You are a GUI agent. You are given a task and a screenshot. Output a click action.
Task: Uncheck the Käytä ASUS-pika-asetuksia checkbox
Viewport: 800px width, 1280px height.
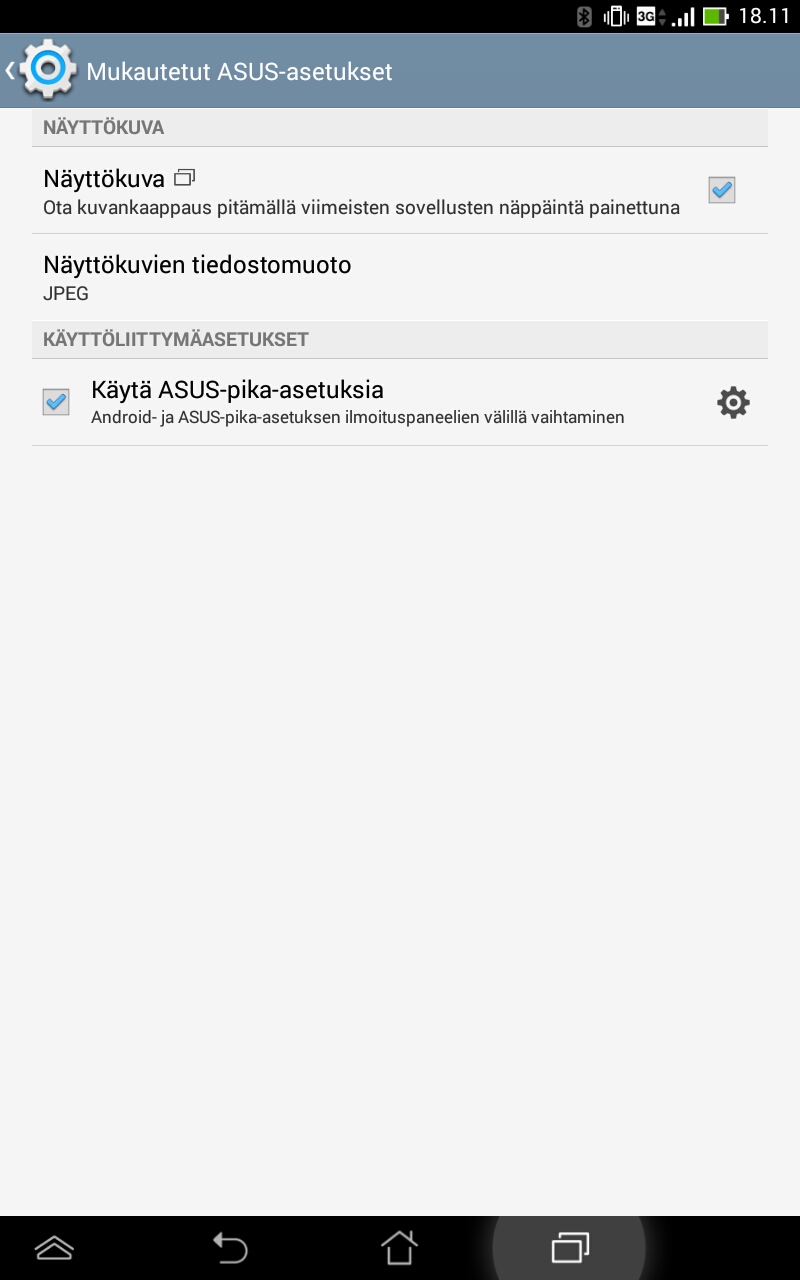56,402
